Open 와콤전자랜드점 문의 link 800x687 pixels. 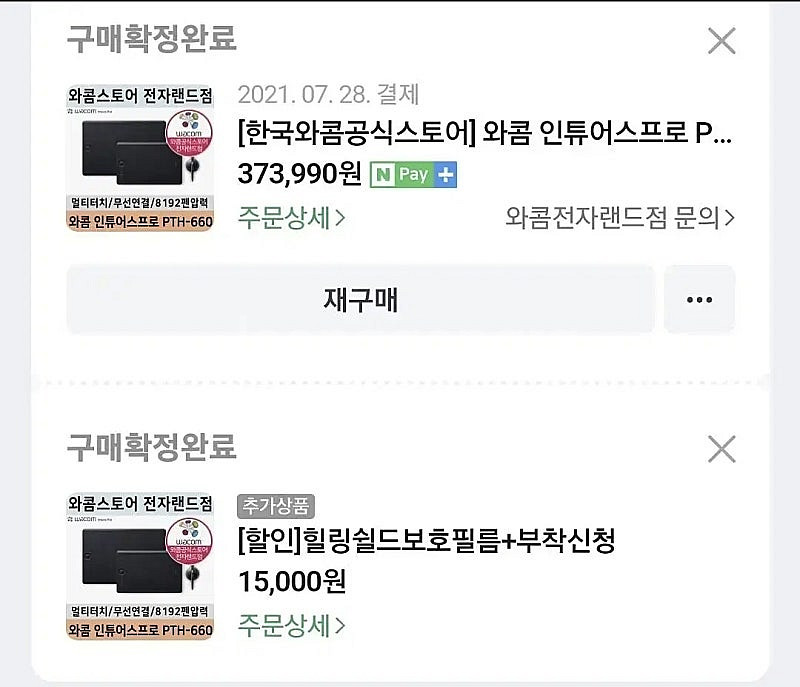(620, 217)
